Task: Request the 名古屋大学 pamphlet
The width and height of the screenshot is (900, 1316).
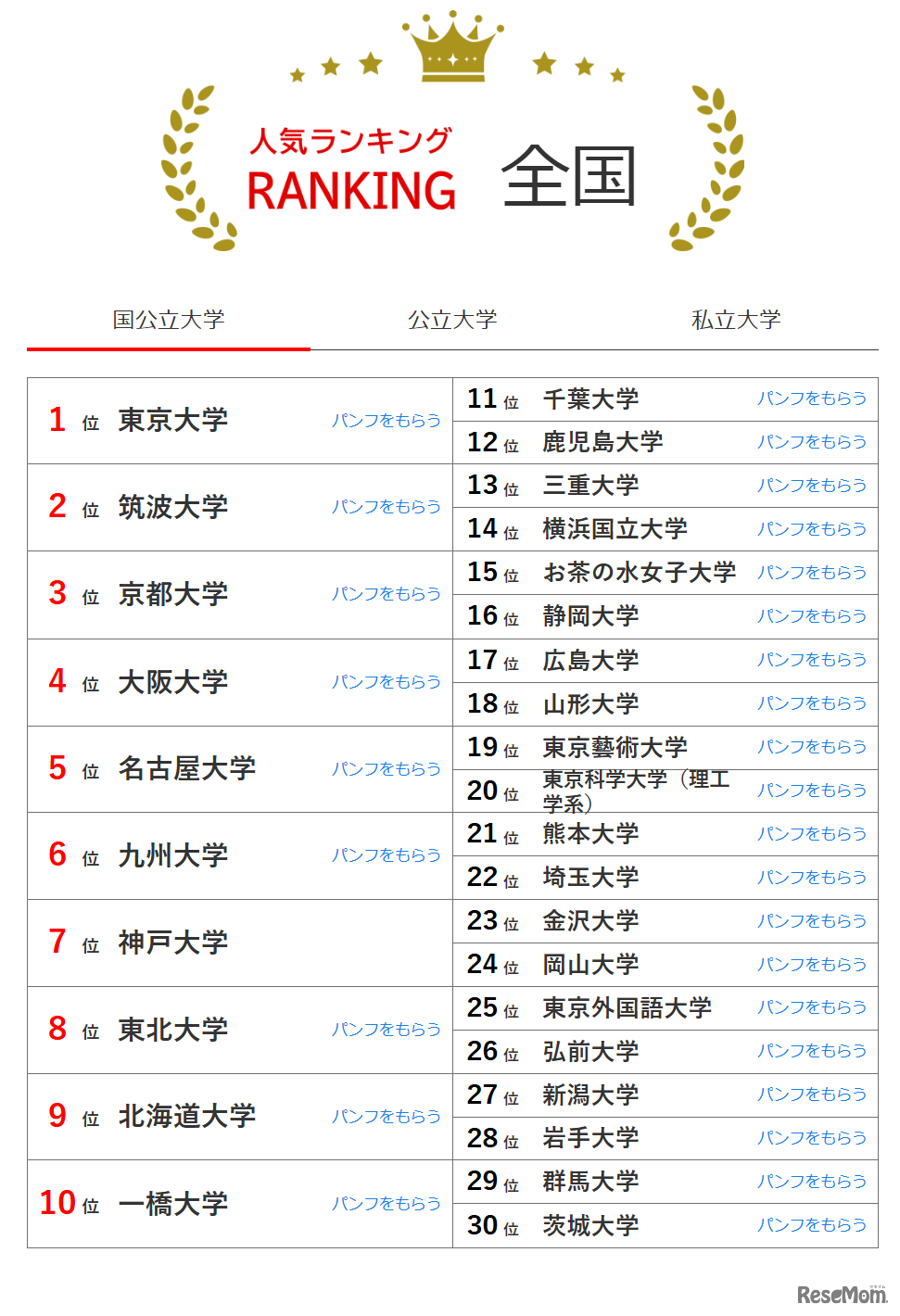Action: (387, 769)
